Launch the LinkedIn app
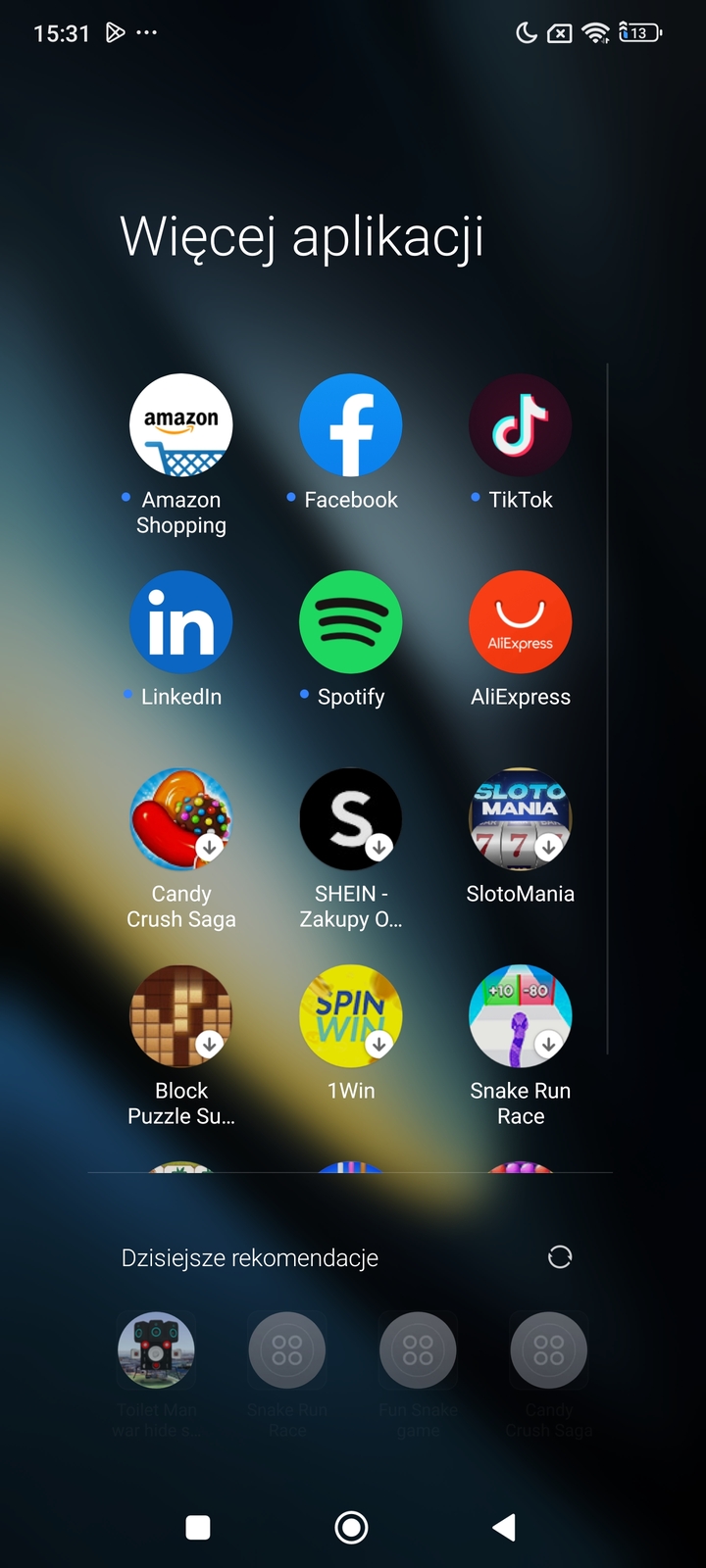The width and height of the screenshot is (706, 1568). (181, 622)
